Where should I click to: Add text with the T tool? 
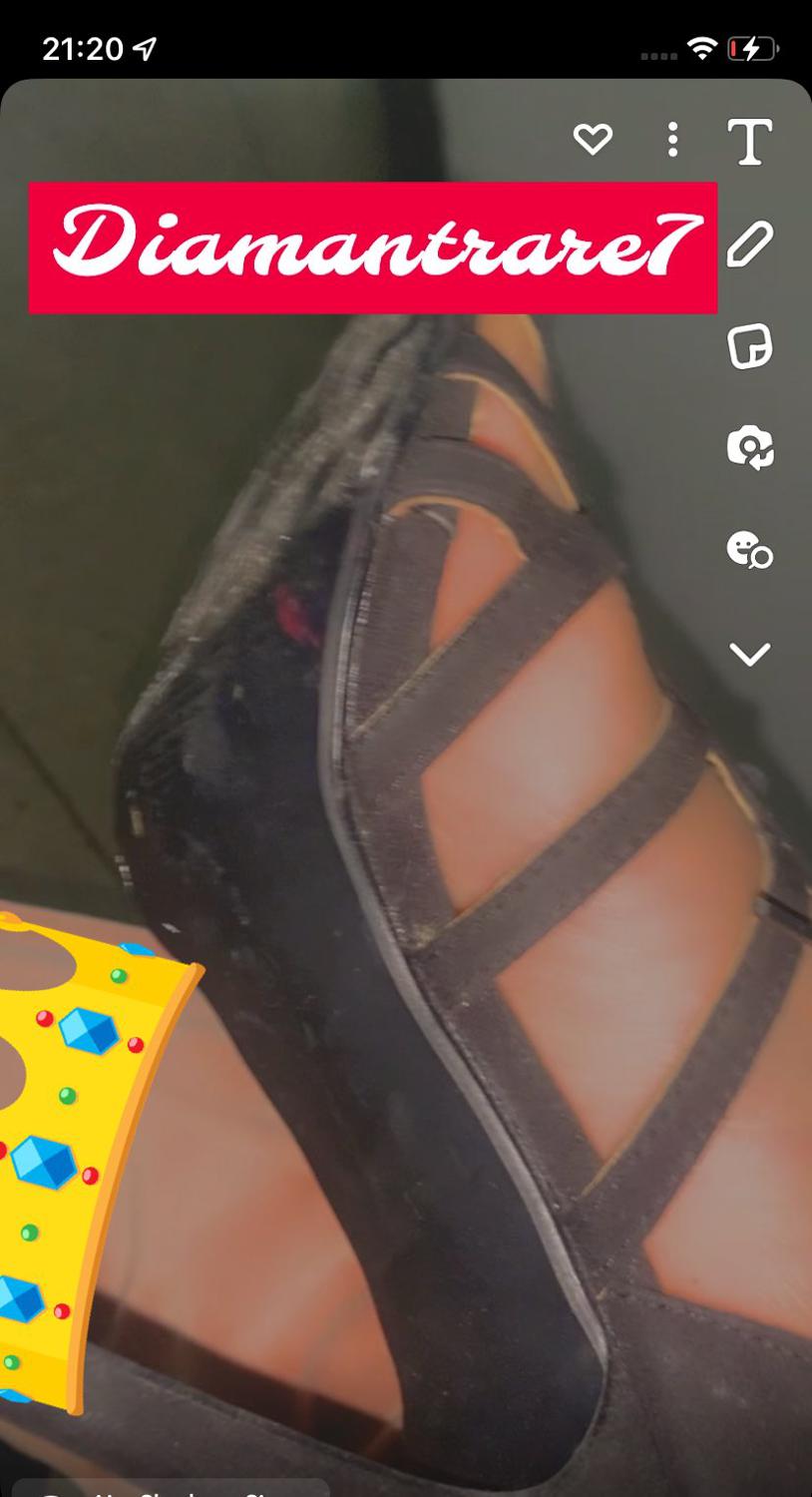pyautogui.click(x=749, y=141)
